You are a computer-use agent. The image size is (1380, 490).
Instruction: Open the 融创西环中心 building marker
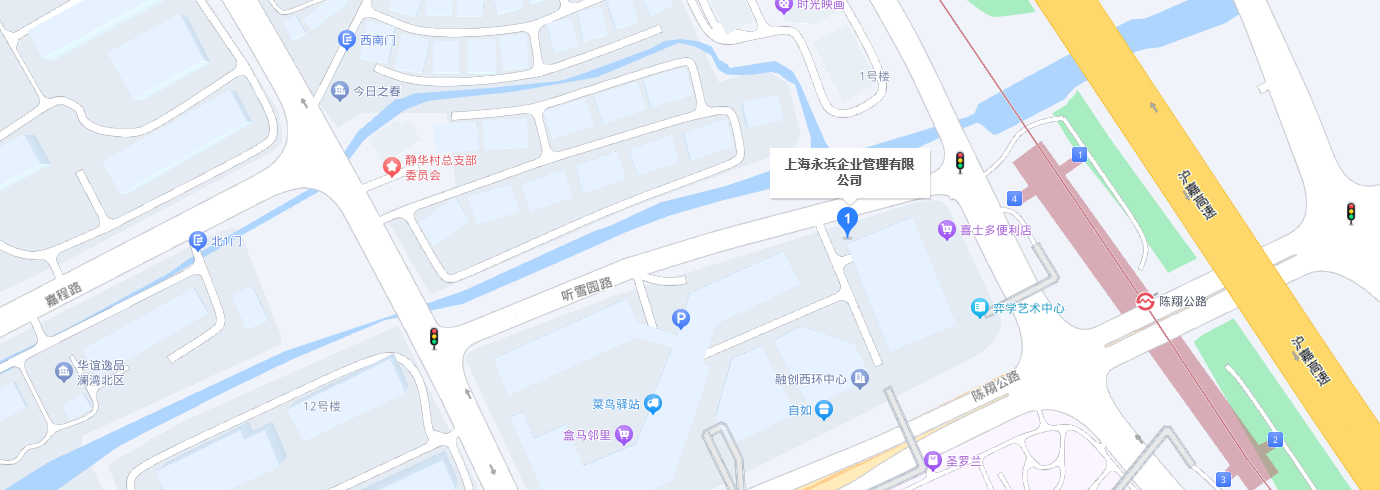click(x=860, y=379)
